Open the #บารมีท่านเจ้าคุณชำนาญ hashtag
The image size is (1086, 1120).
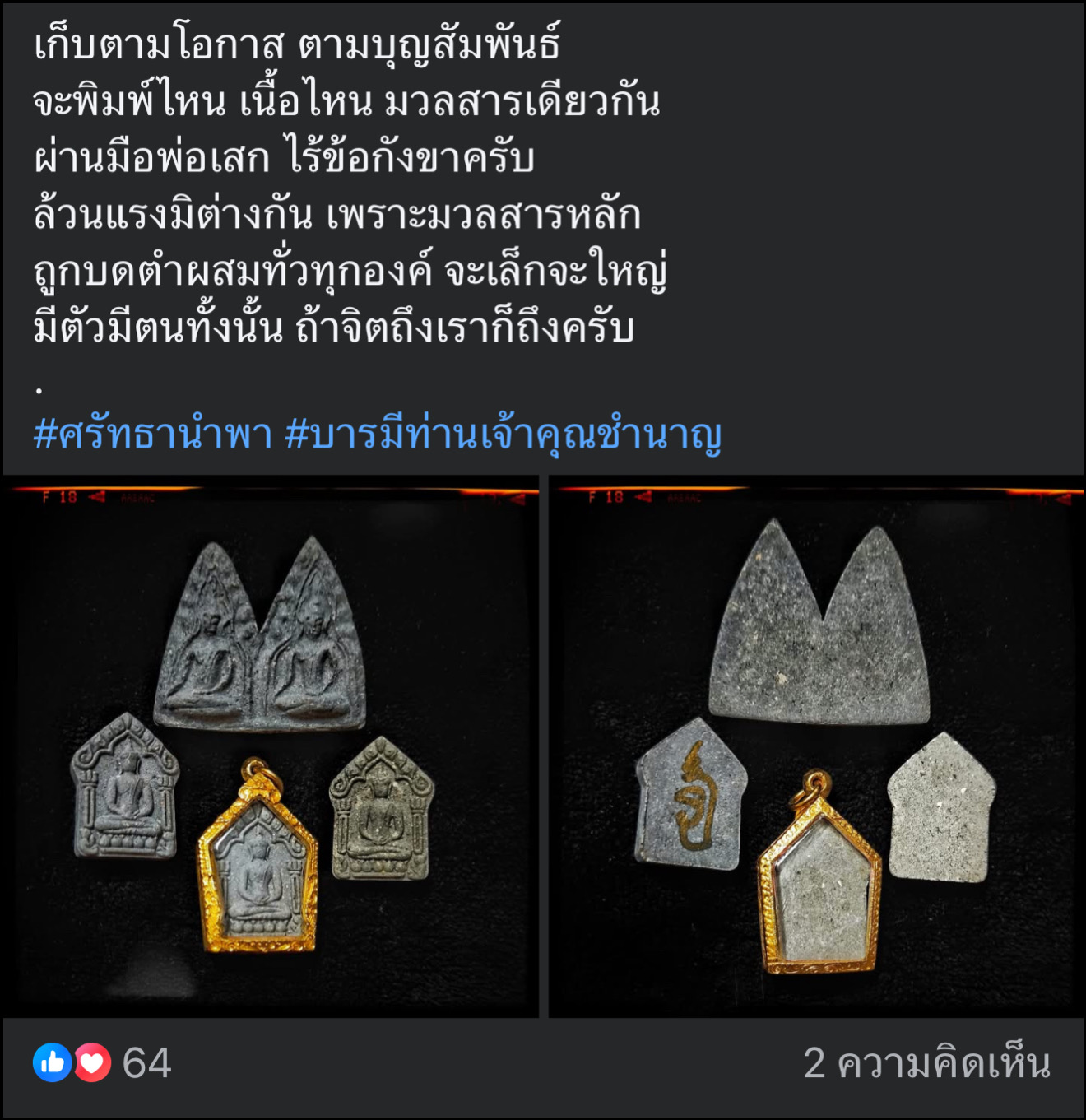click(x=503, y=434)
